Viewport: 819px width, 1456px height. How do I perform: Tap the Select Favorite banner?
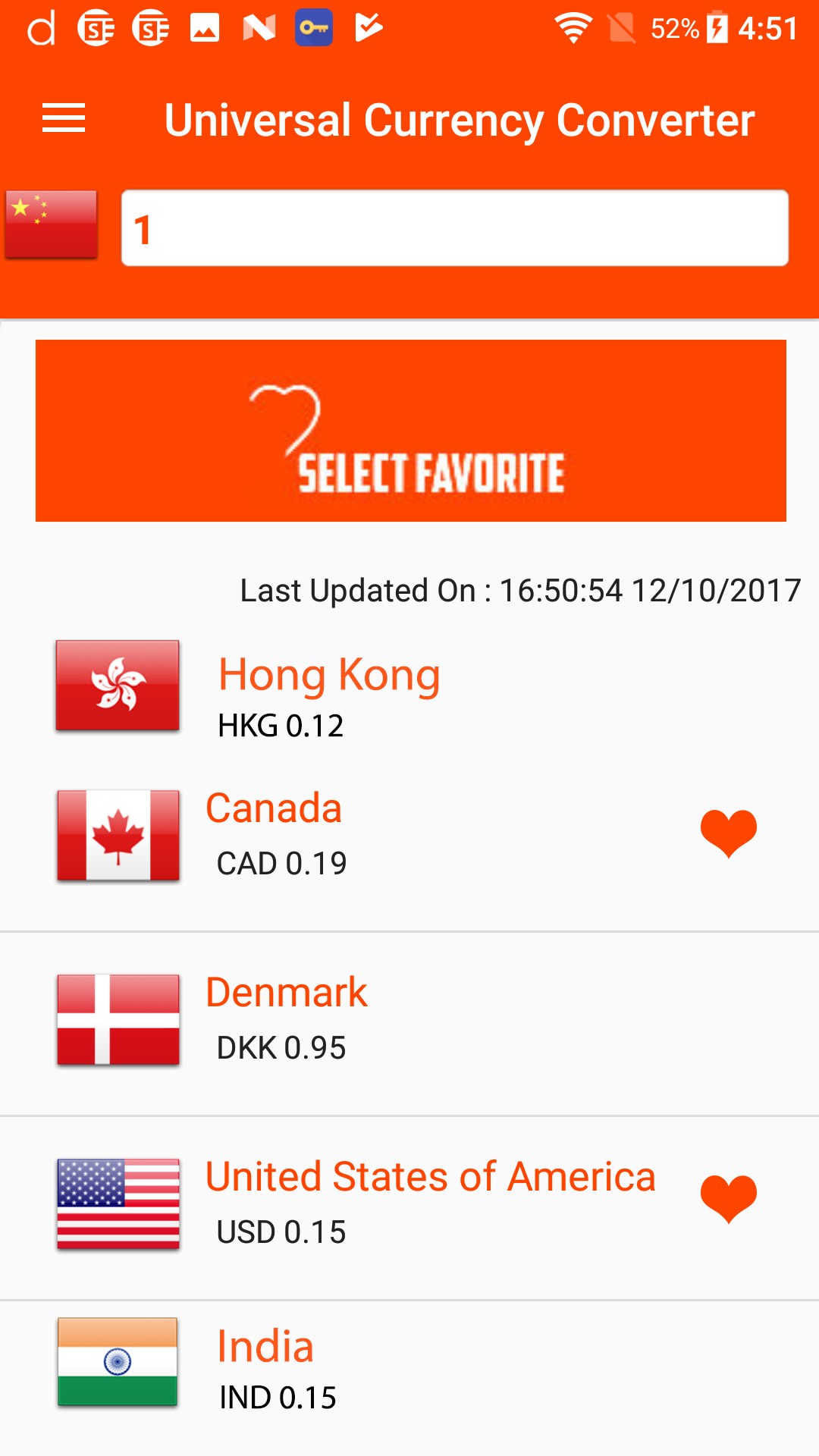point(410,431)
